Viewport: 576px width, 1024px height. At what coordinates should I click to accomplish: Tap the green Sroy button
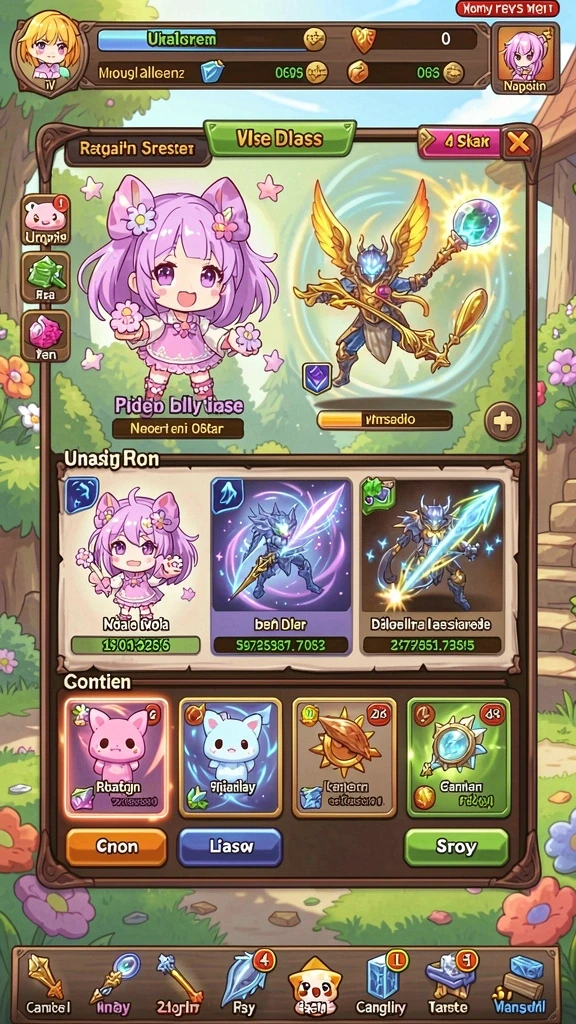(456, 847)
